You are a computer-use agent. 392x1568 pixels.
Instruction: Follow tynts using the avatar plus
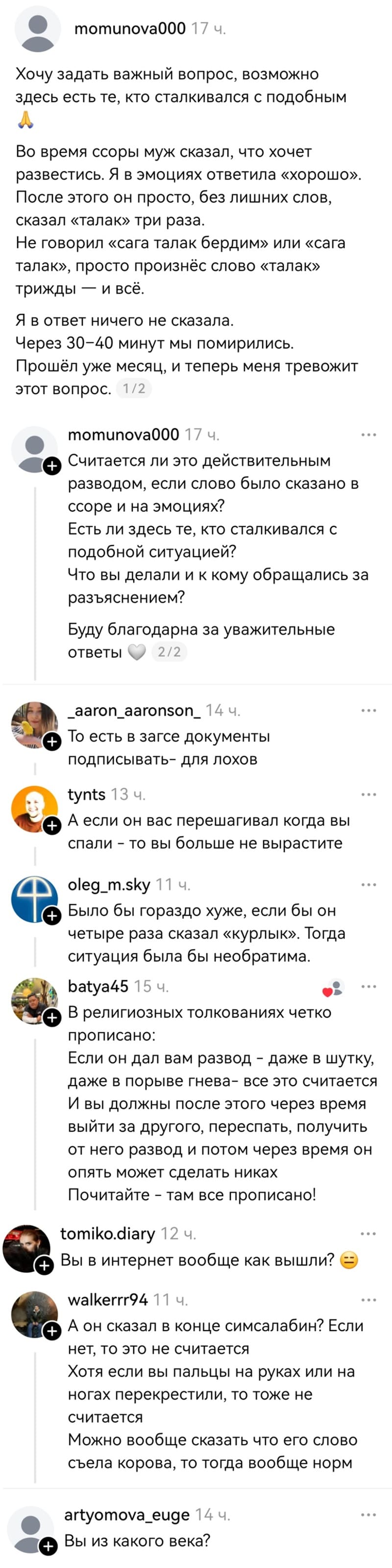coord(52,825)
